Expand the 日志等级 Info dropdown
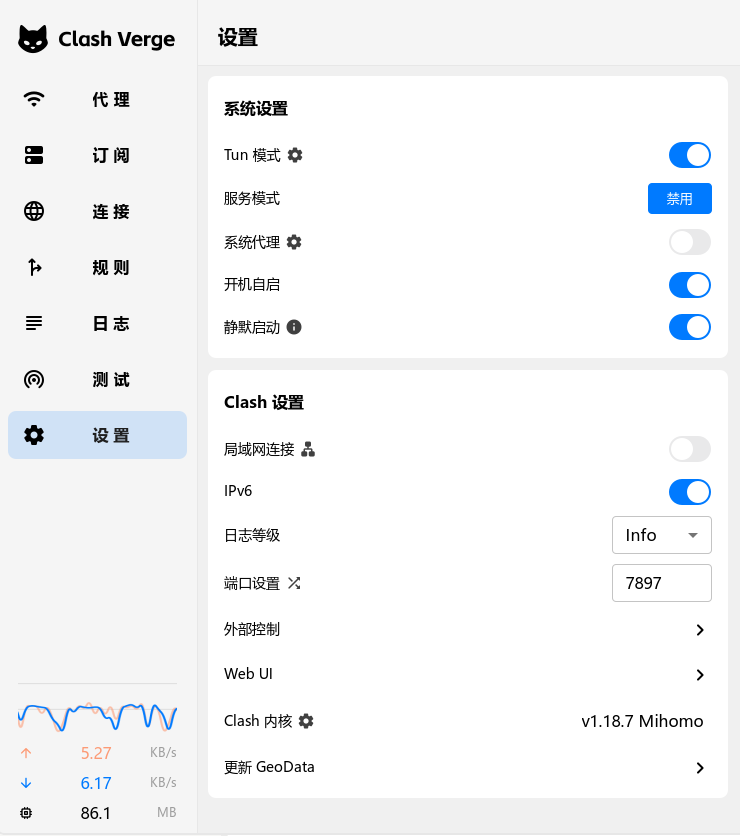Screen dimensions: 740x836 coord(661,535)
